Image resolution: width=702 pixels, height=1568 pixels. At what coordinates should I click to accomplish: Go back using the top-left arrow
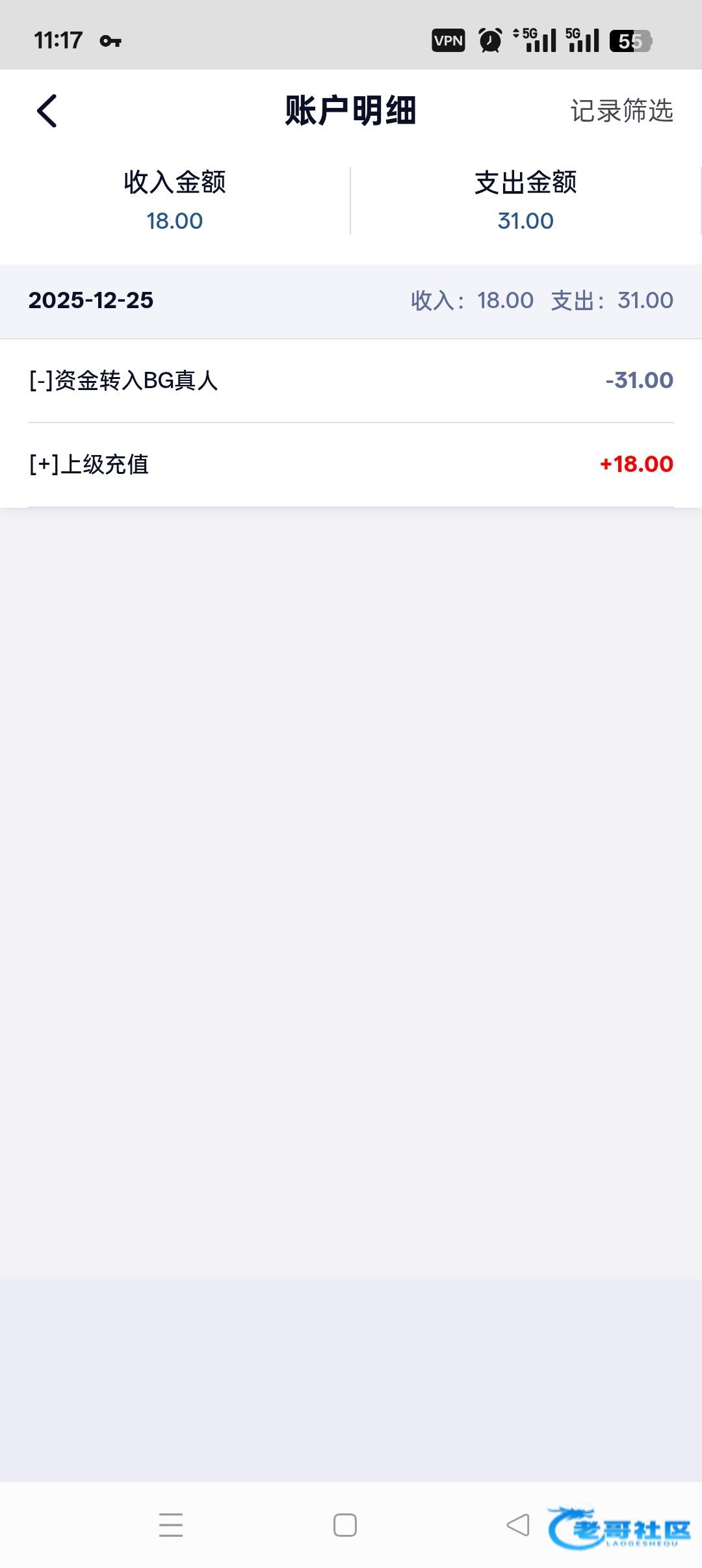click(47, 111)
